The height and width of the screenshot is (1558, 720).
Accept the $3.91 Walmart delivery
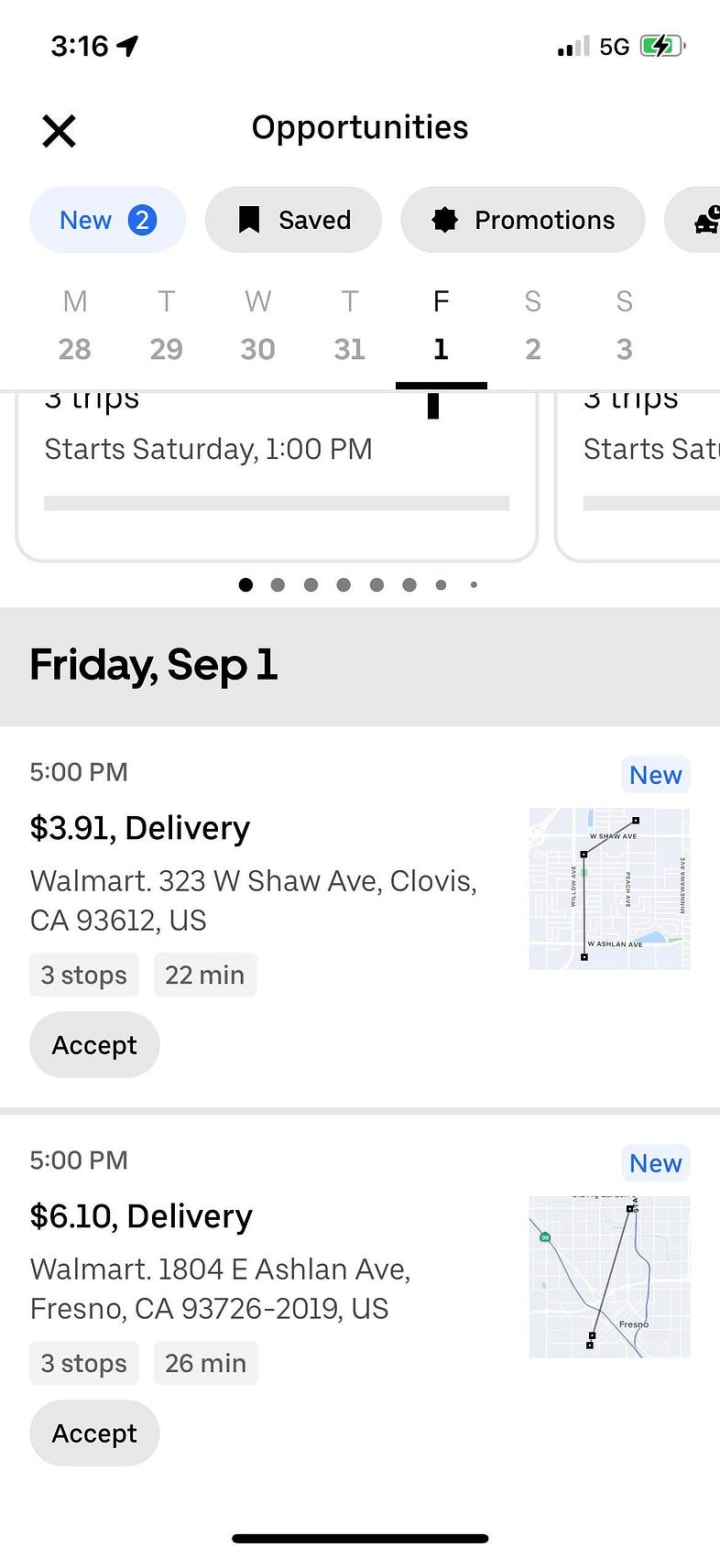pyautogui.click(x=94, y=1045)
